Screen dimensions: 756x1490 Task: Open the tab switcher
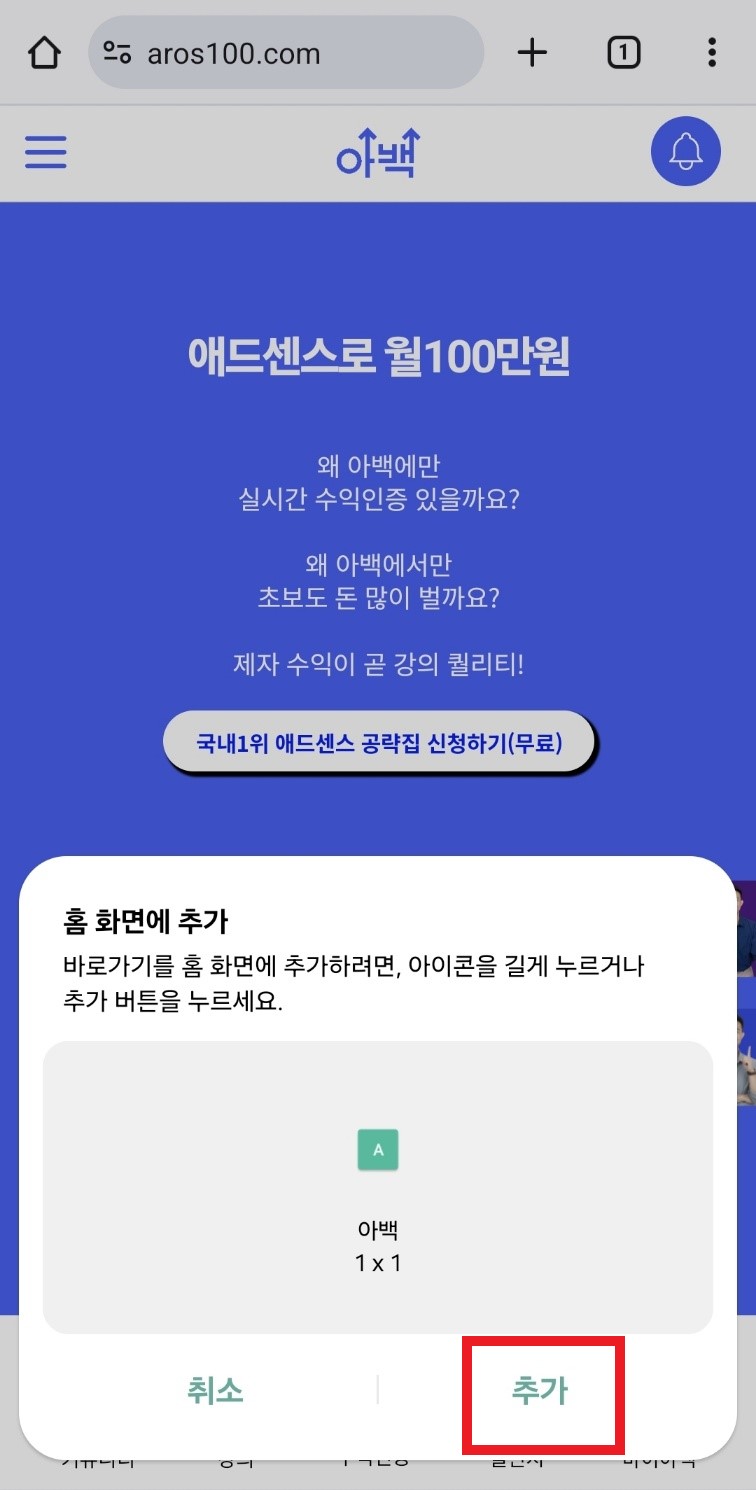pos(623,53)
